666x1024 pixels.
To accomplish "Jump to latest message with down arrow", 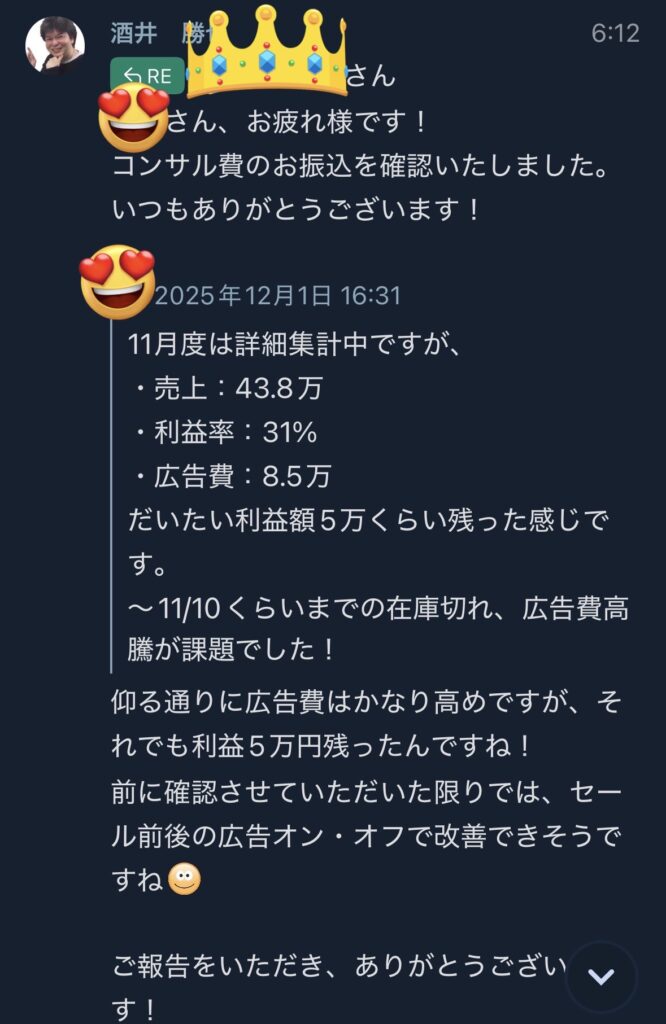I will coord(601,977).
